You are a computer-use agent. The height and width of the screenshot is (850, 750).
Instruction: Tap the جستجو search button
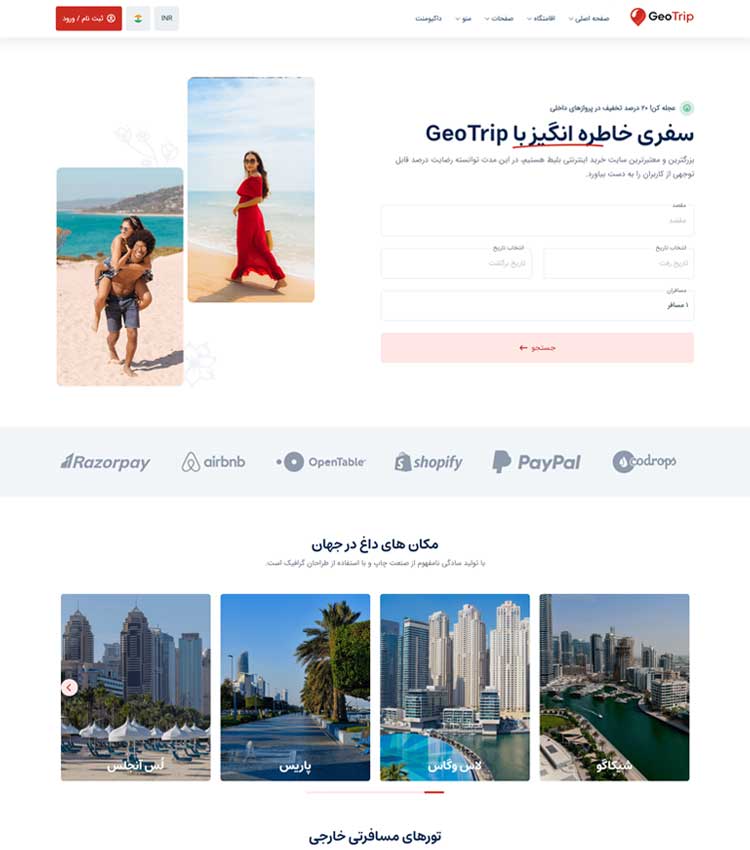[537, 348]
